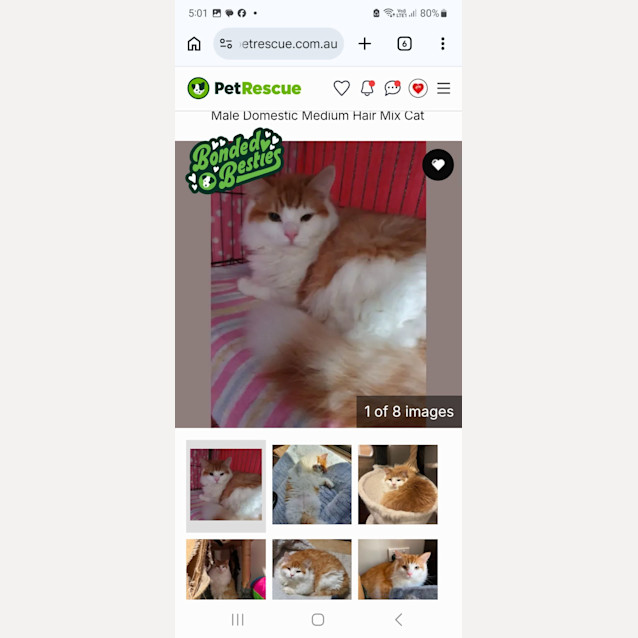Select the second thumbnail of cat lying on back
Image resolution: width=638 pixels, height=638 pixels.
coord(312,484)
